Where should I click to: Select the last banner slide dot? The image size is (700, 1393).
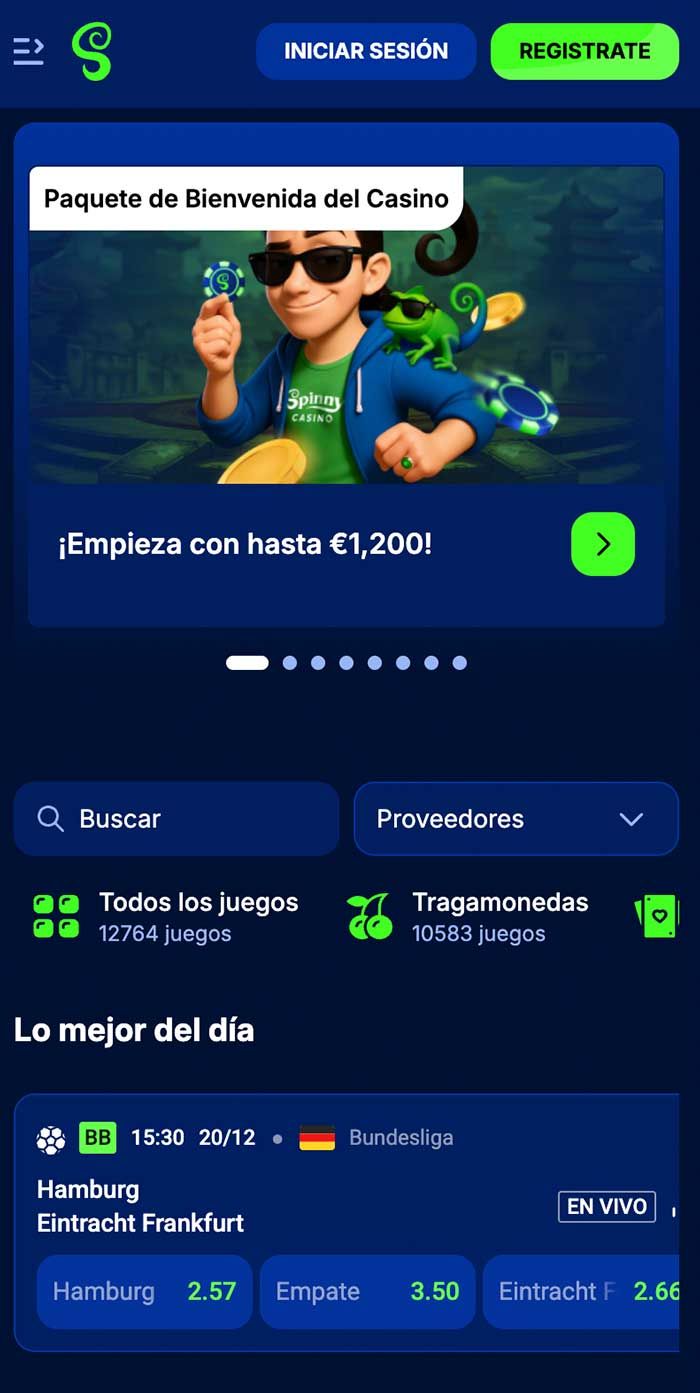(459, 662)
